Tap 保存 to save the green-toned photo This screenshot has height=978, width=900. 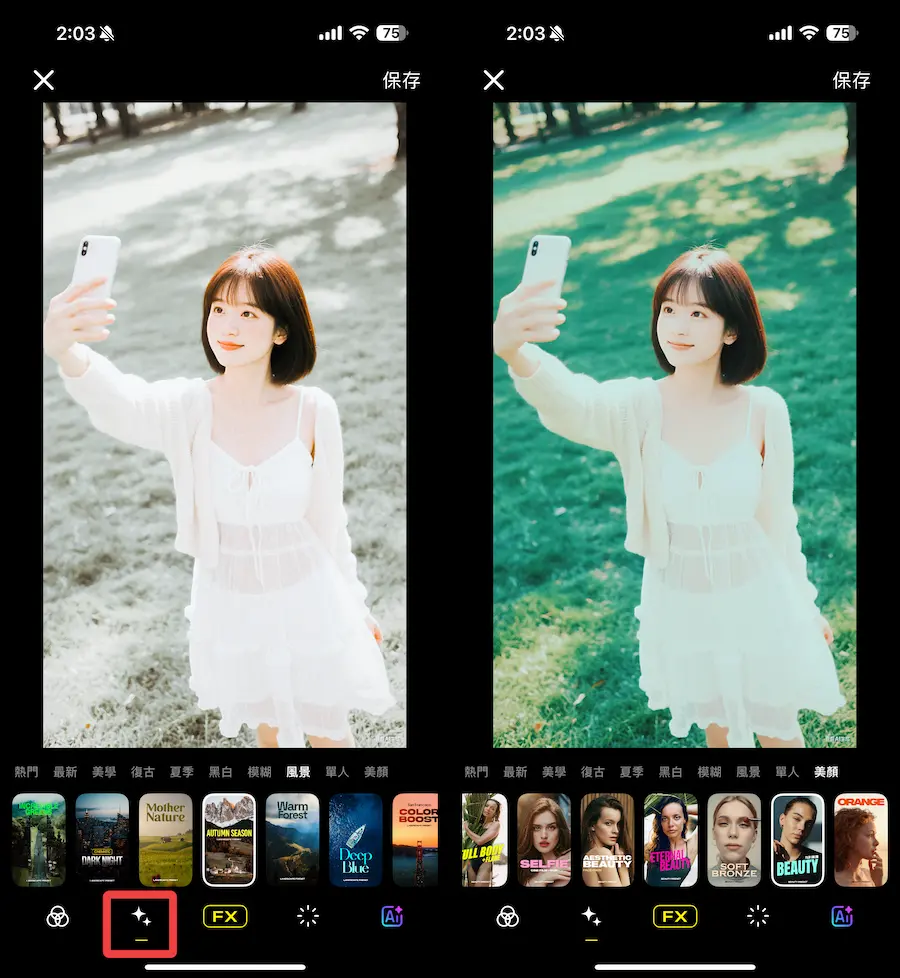pos(851,81)
